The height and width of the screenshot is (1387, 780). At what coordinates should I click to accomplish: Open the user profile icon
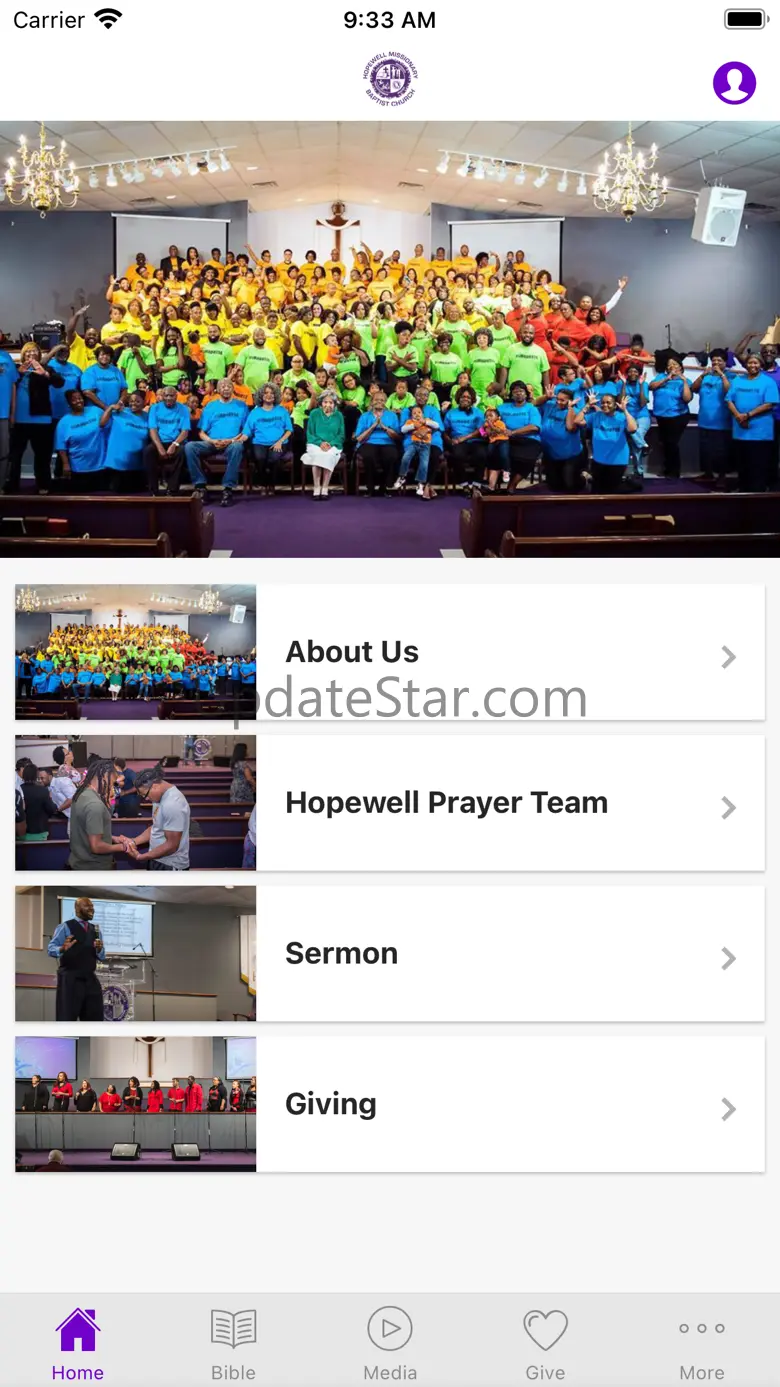(734, 83)
